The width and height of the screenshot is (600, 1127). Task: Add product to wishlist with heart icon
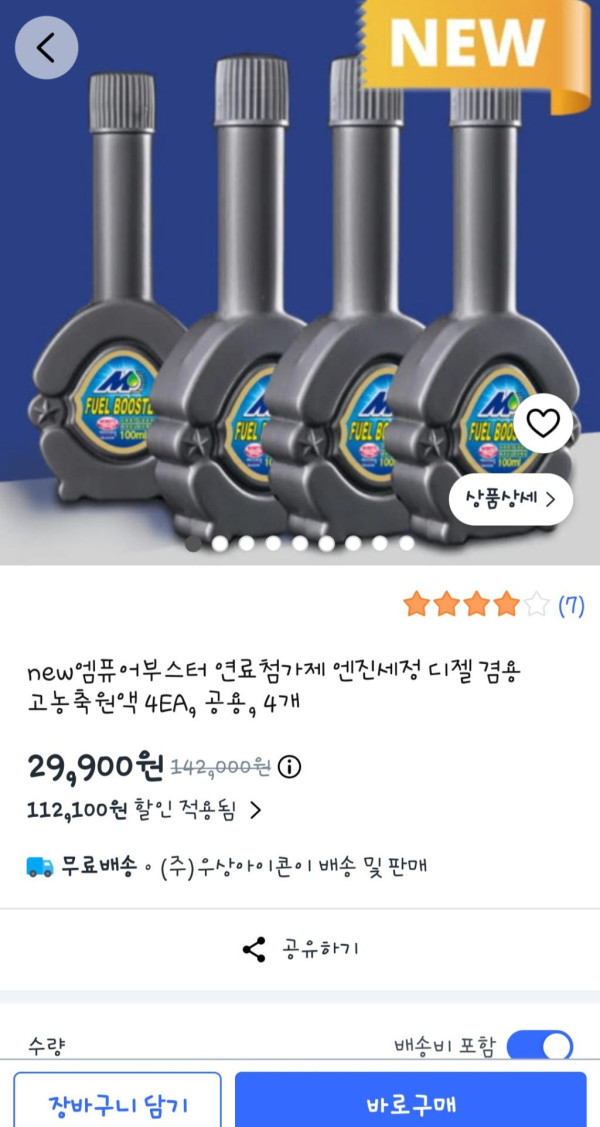[x=543, y=423]
